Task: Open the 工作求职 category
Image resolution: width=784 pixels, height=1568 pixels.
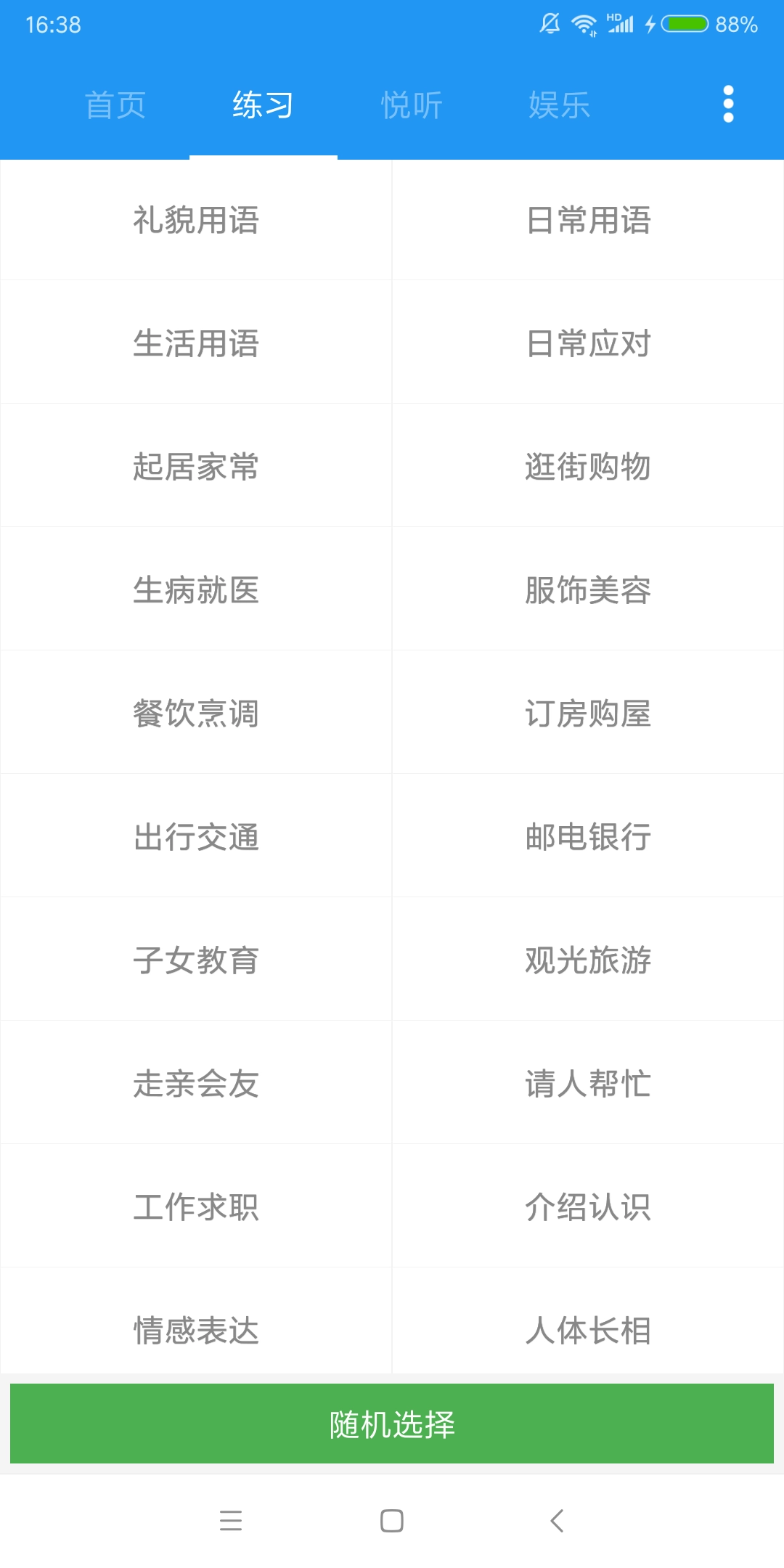Action: [x=196, y=1207]
